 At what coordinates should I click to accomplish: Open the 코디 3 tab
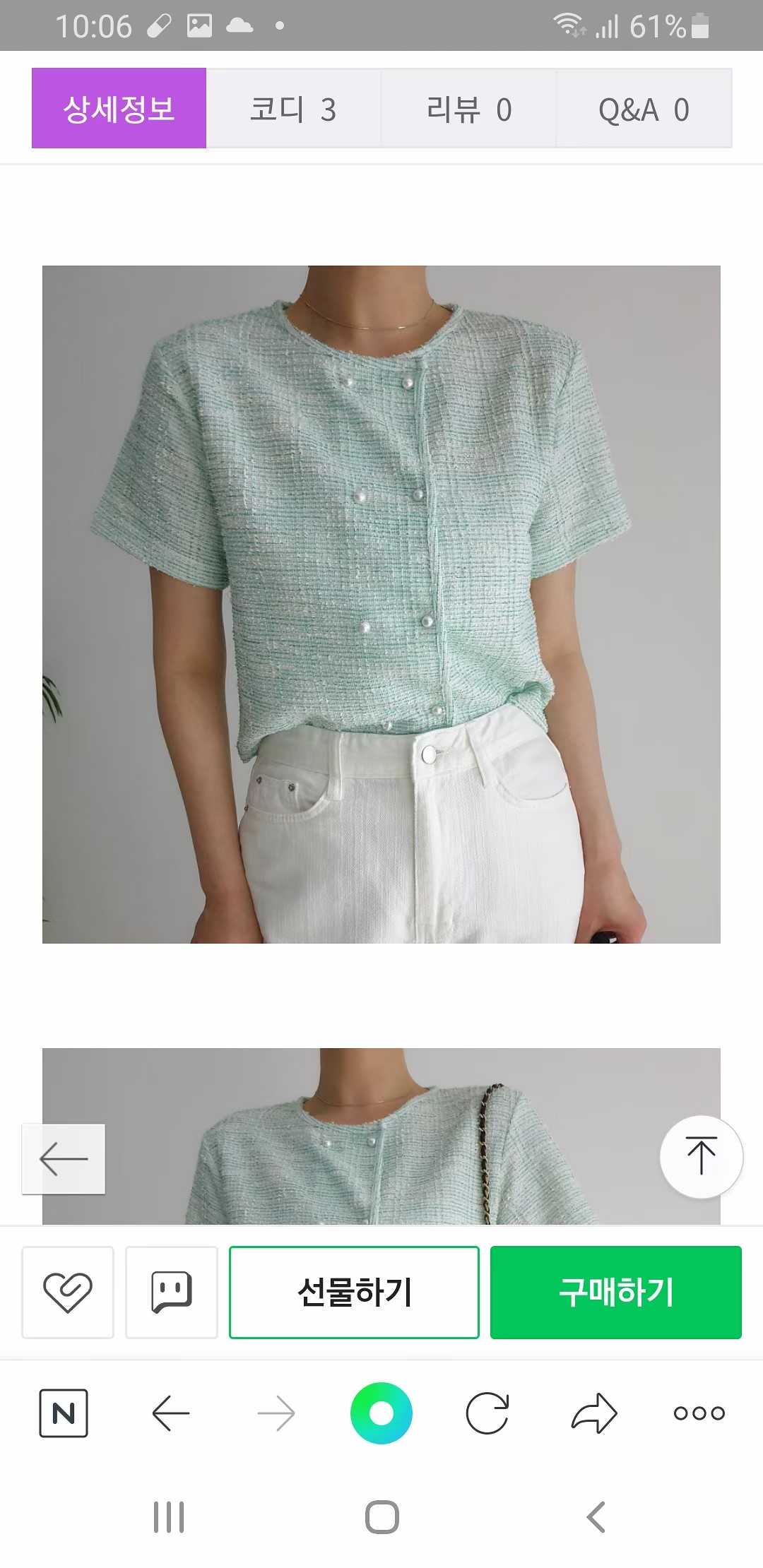point(293,108)
